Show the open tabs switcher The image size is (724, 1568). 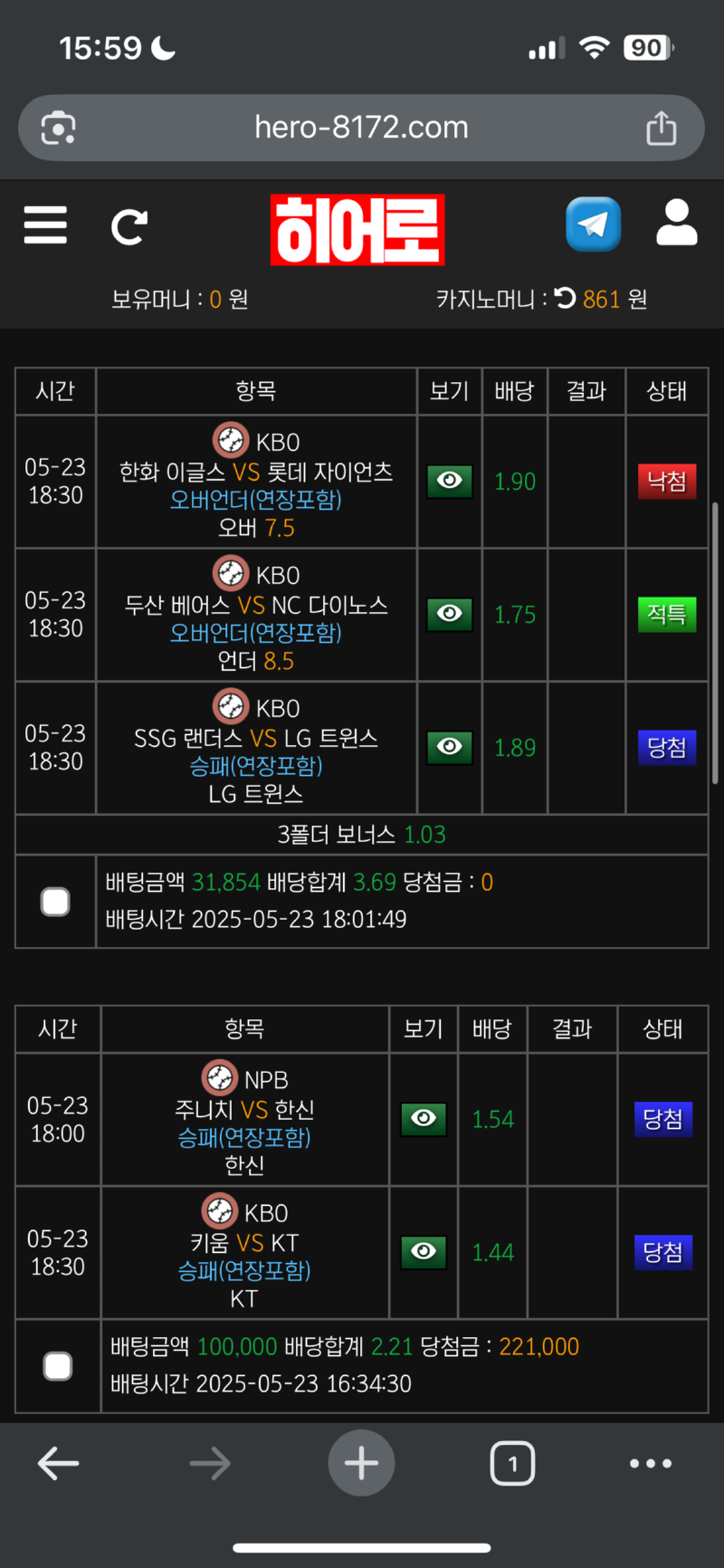512,1463
